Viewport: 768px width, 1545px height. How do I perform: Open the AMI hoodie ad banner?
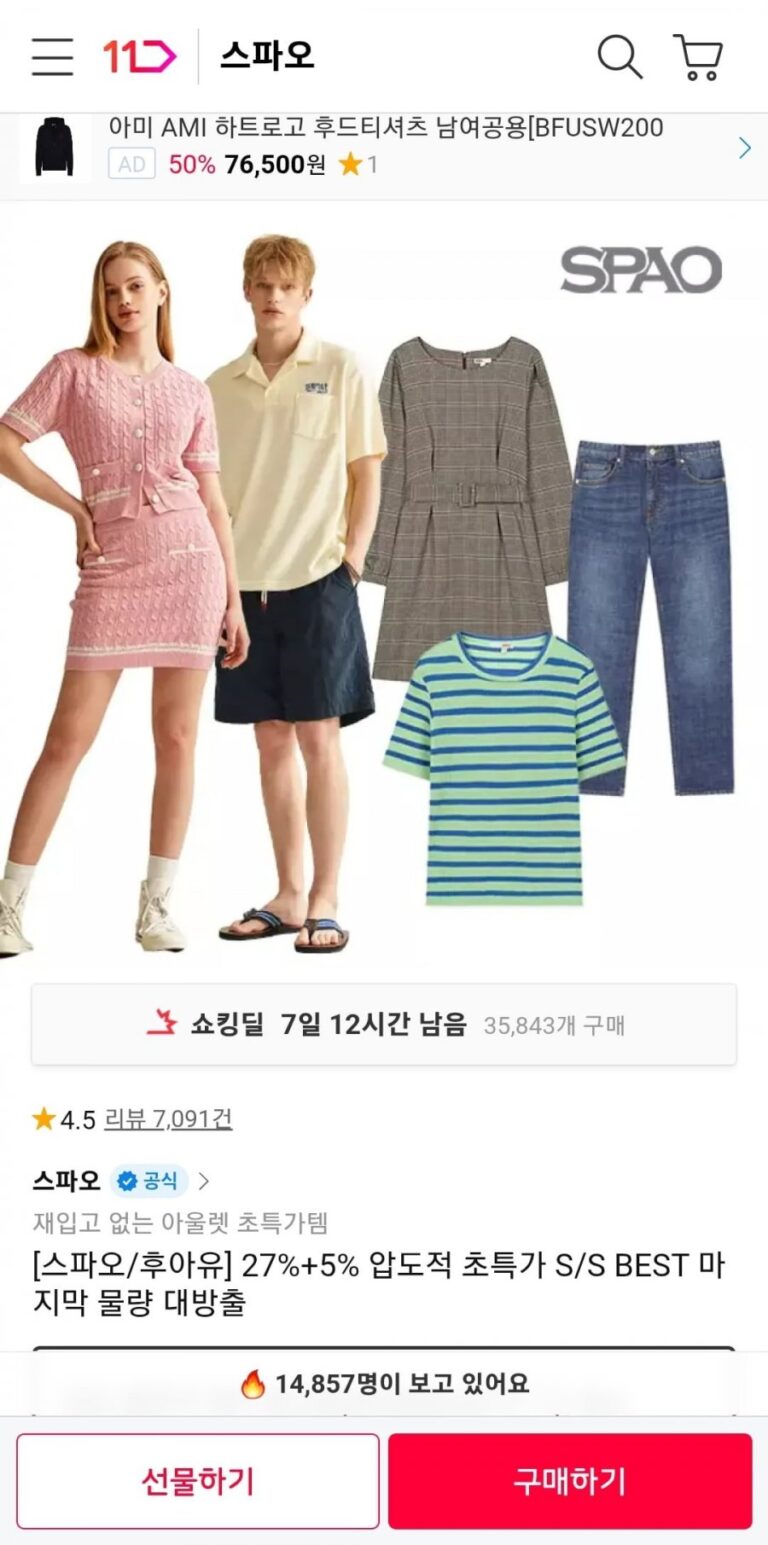[x=384, y=147]
